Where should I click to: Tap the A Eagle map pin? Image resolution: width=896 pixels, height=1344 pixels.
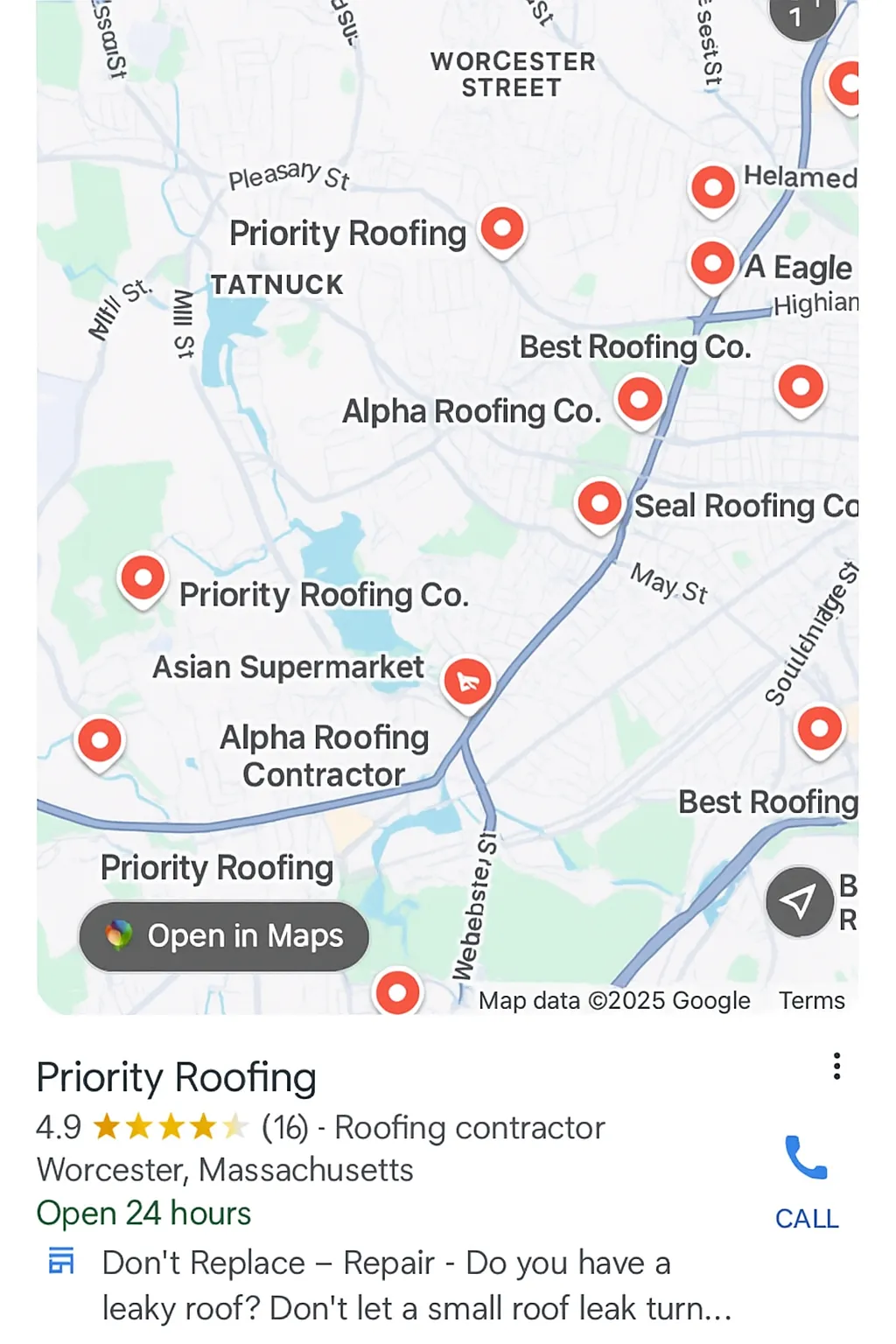(712, 262)
